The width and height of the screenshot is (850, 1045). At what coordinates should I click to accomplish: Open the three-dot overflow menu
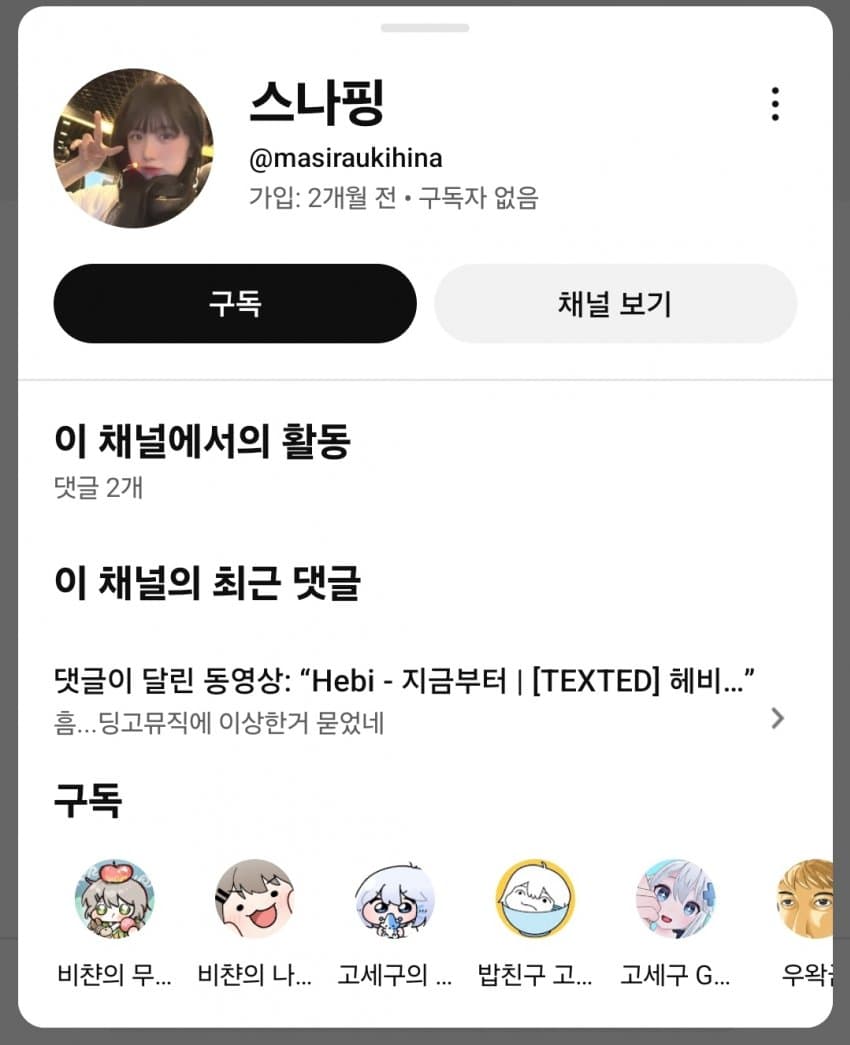coord(774,104)
